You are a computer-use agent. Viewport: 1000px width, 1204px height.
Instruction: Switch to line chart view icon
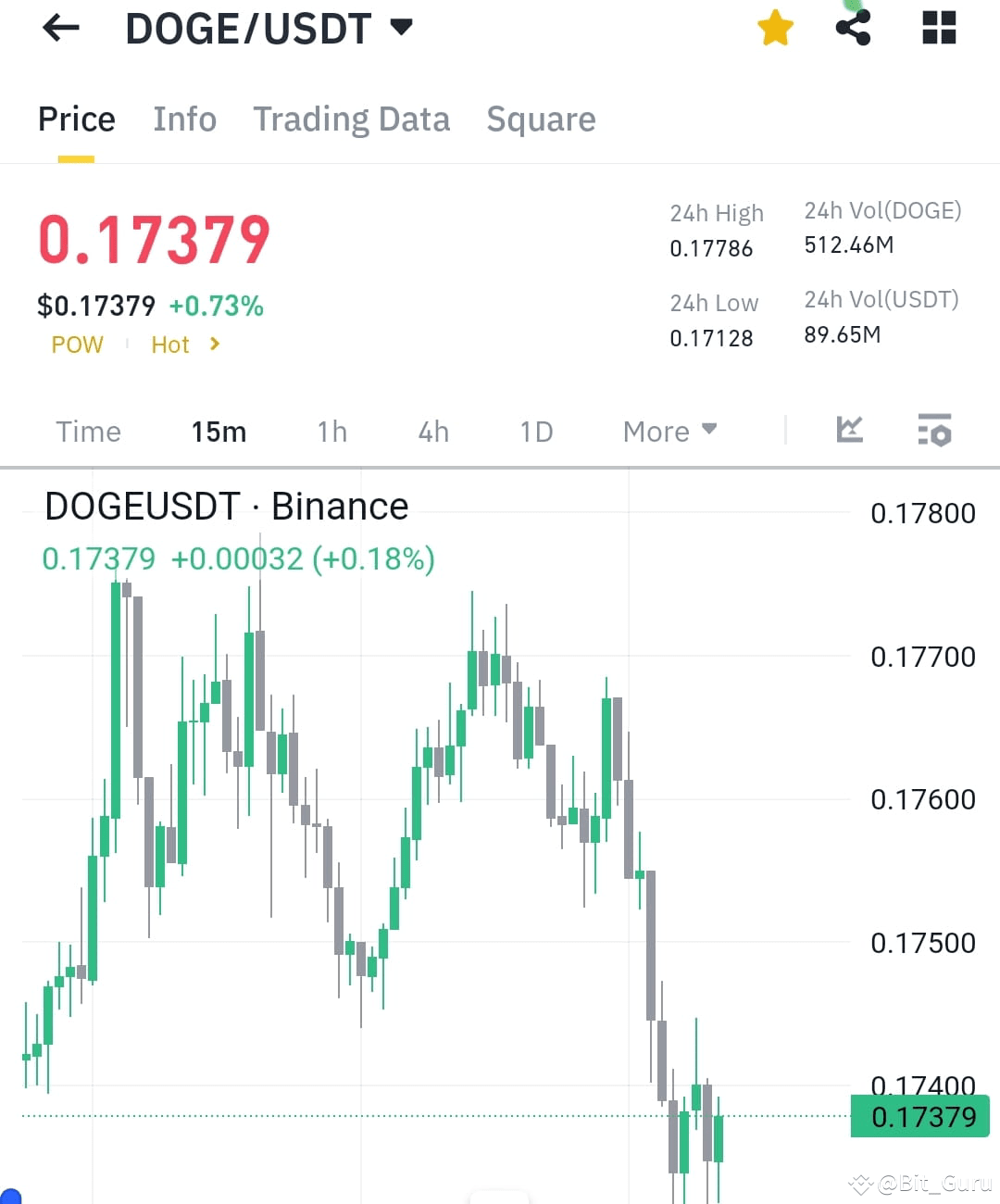point(849,430)
